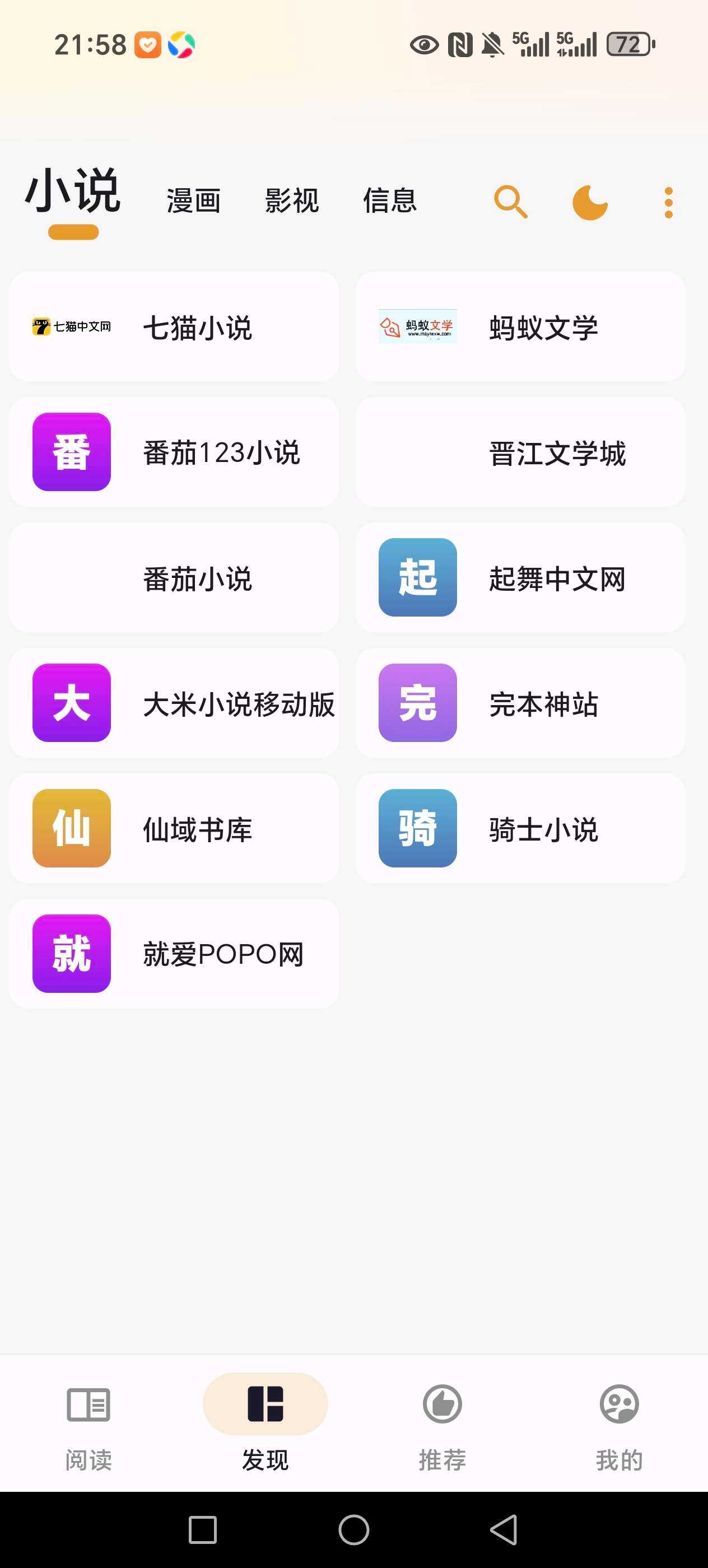Open 就爱POPO网
This screenshot has height=1568, width=708.
[x=174, y=954]
